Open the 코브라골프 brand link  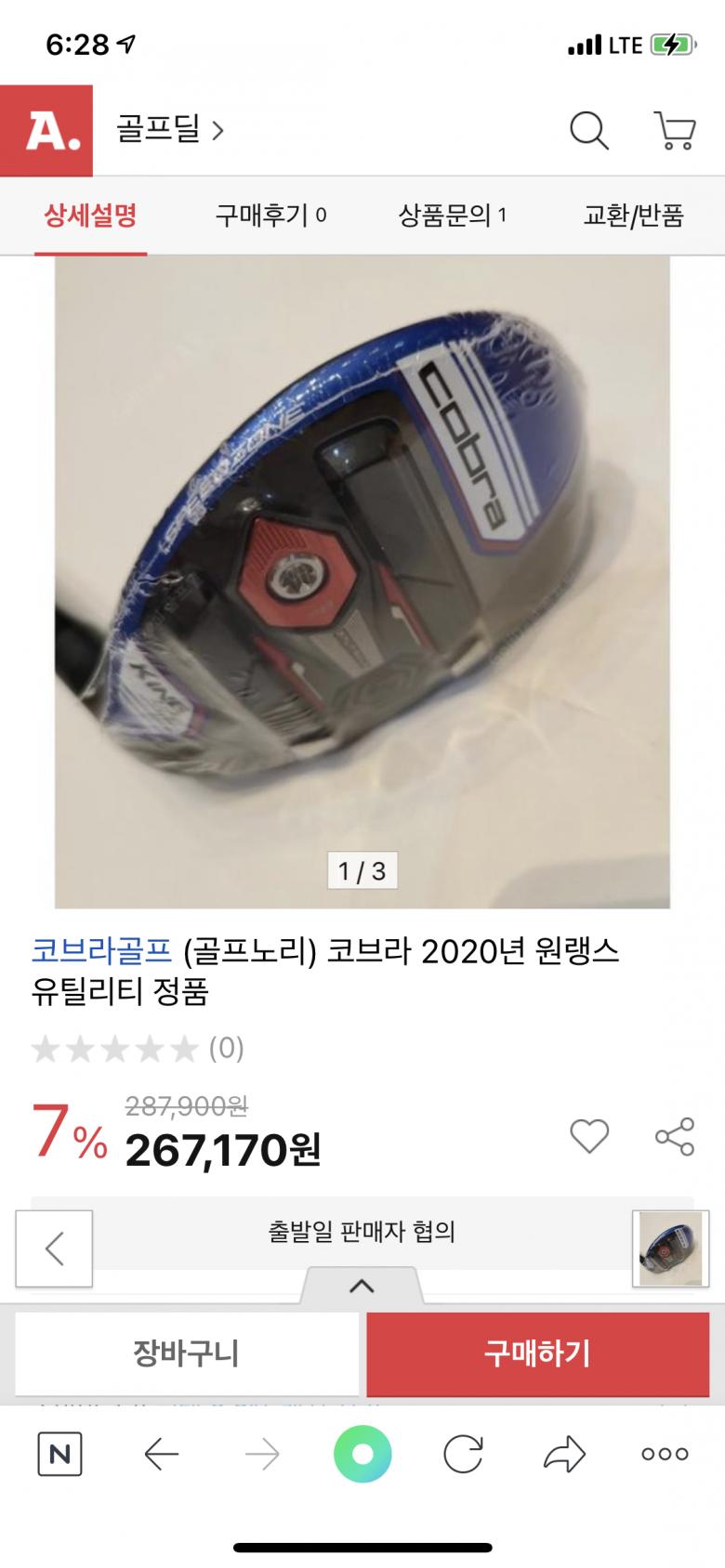coord(101,950)
